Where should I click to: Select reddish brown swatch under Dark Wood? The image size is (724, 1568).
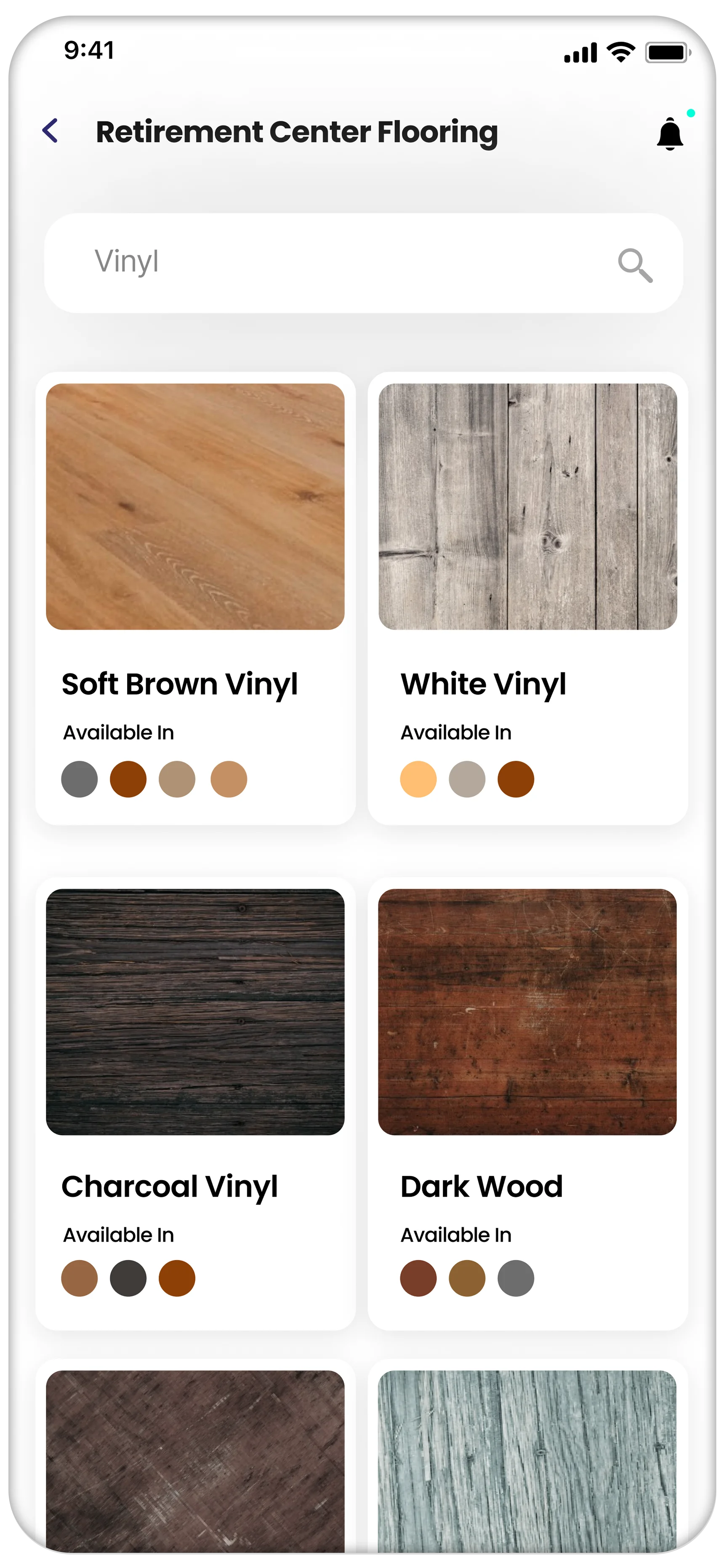pos(418,1278)
